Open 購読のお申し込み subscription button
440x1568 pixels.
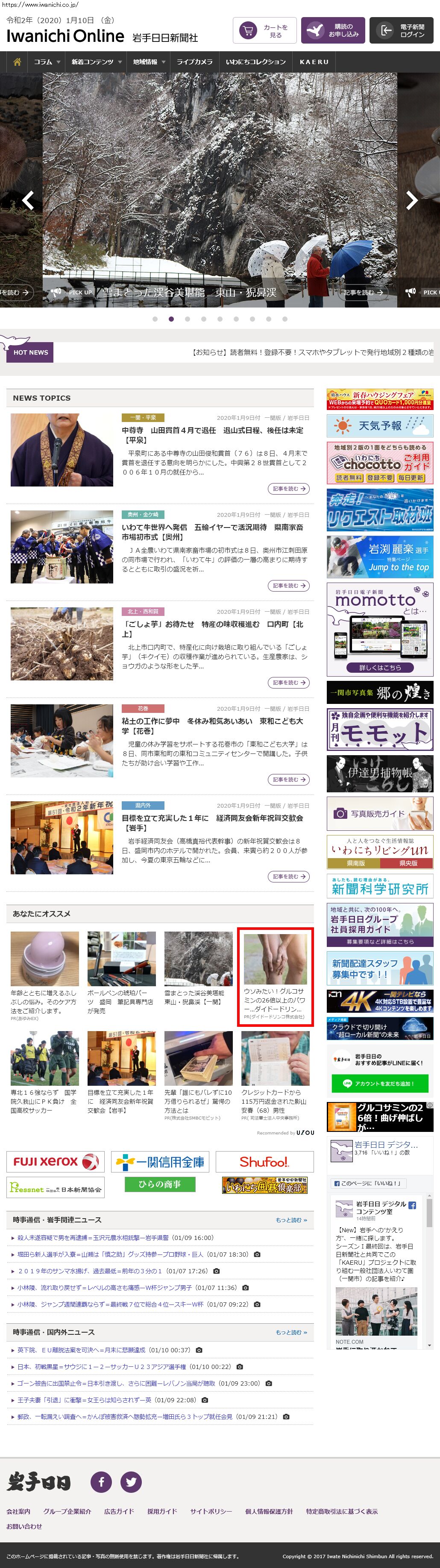[332, 31]
